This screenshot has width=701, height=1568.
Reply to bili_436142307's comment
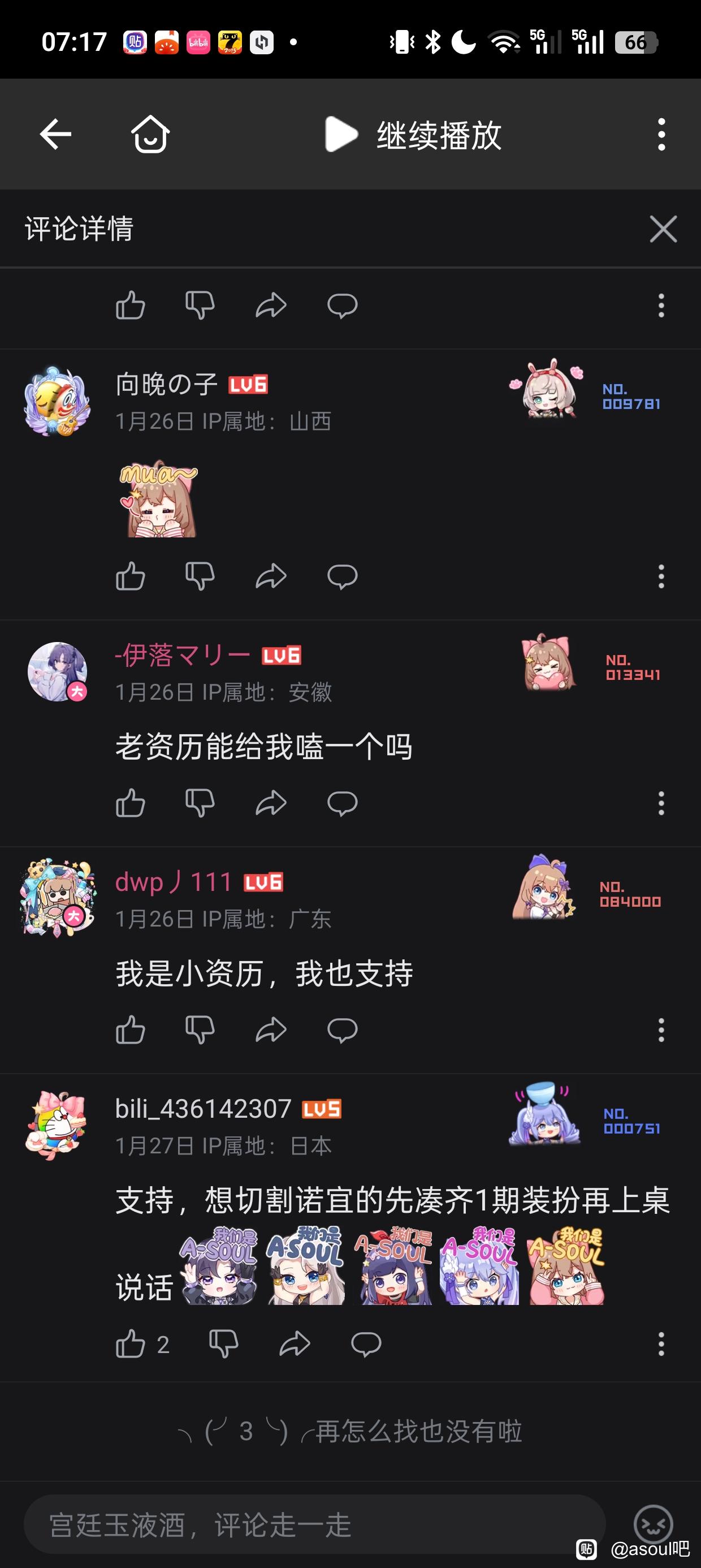pyautogui.click(x=366, y=1344)
